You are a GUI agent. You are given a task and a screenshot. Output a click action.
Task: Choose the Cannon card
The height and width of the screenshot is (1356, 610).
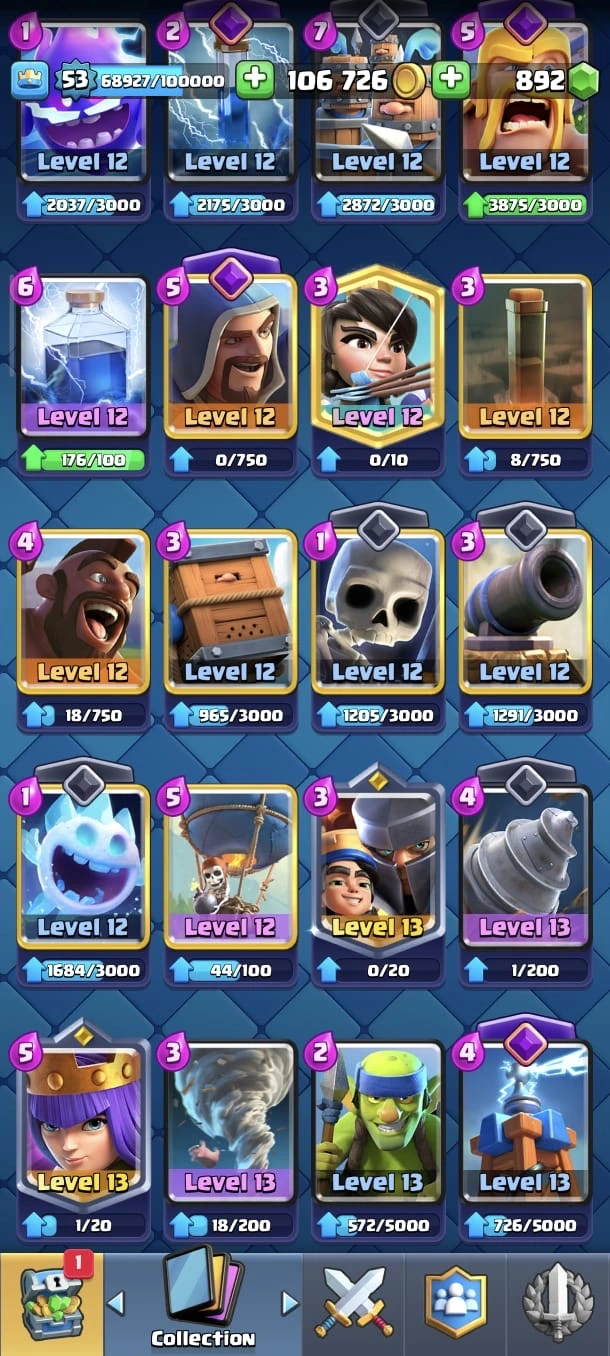coord(524,610)
